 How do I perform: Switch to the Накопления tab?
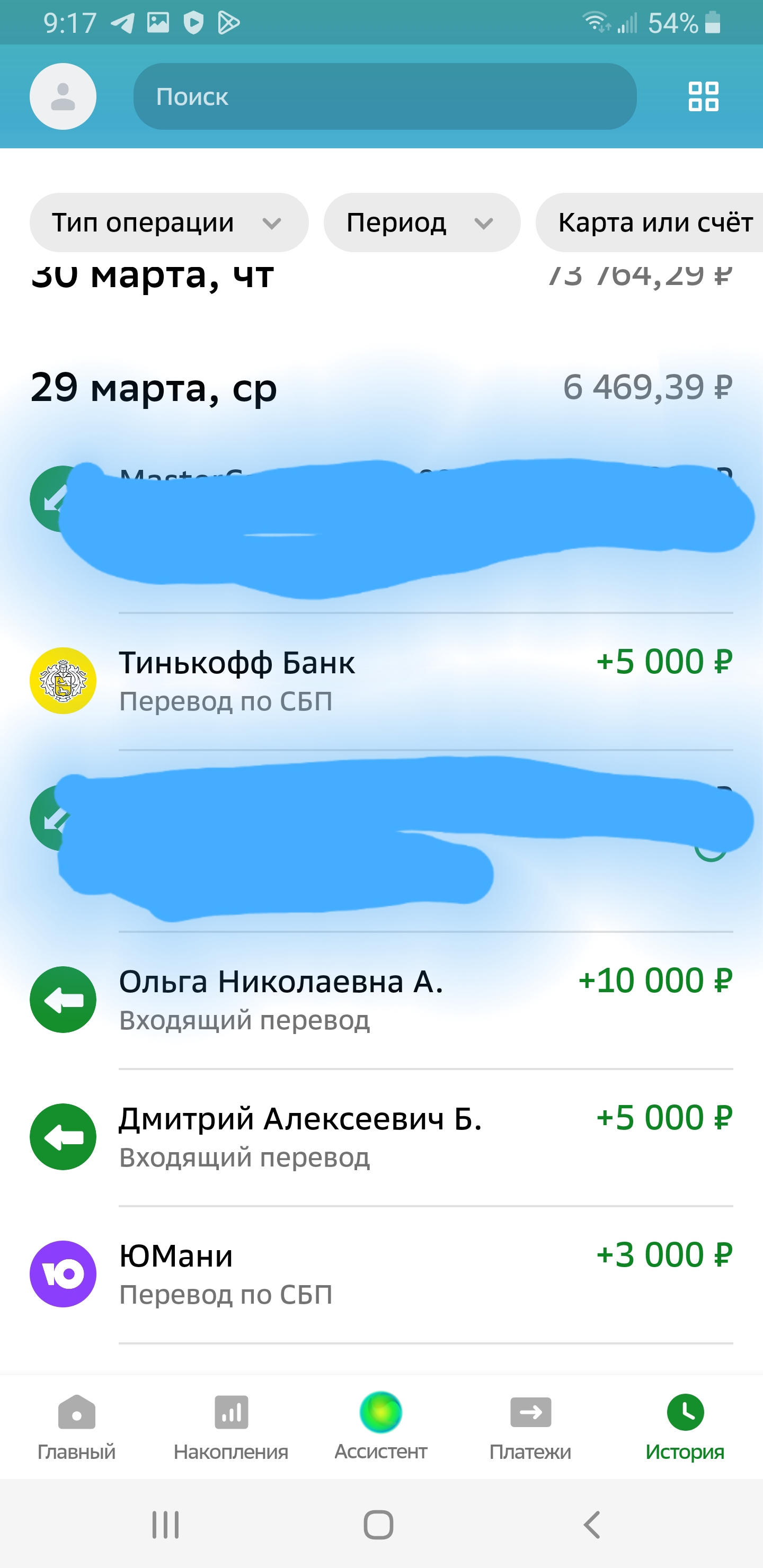coord(231,1428)
